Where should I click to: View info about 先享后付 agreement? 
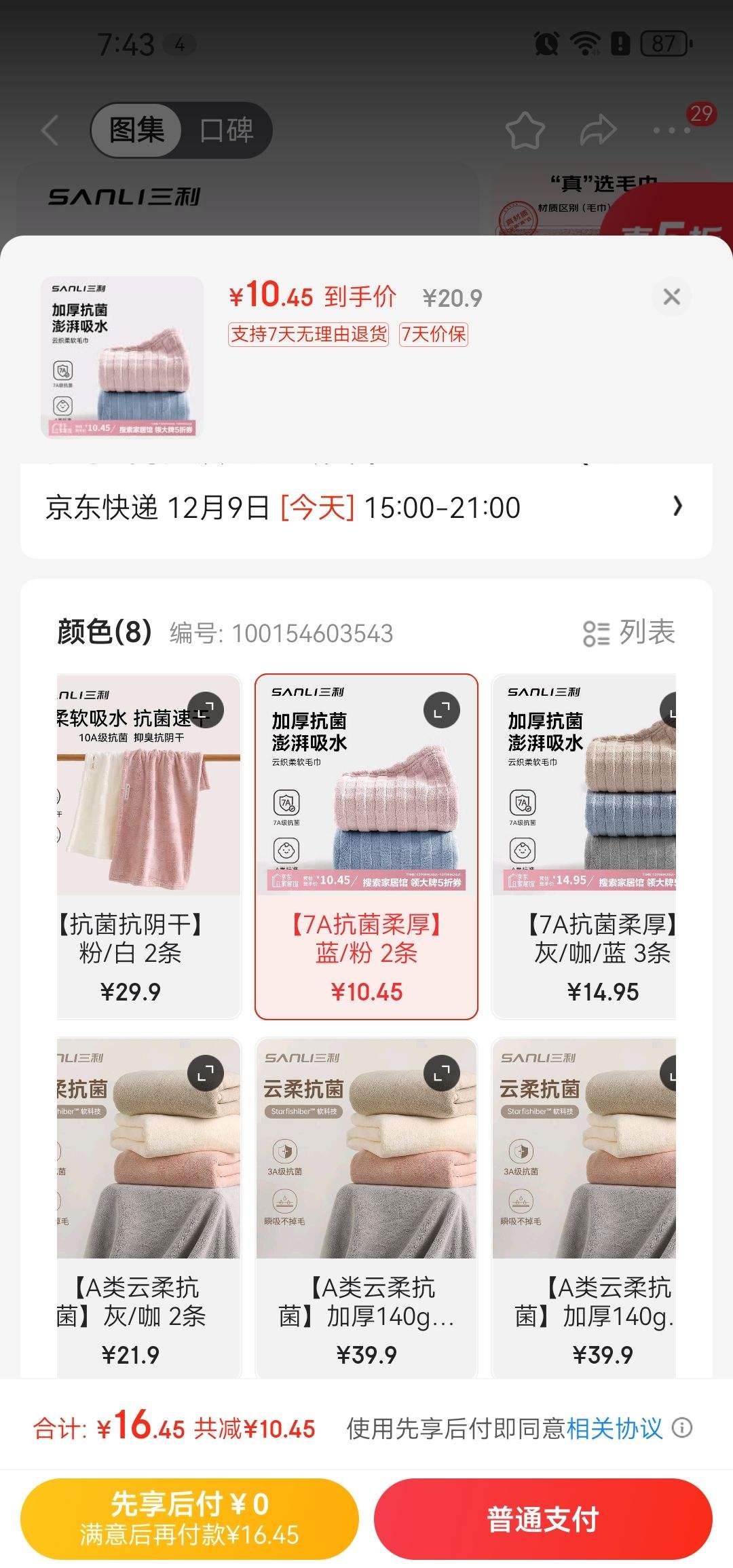pos(682,1428)
